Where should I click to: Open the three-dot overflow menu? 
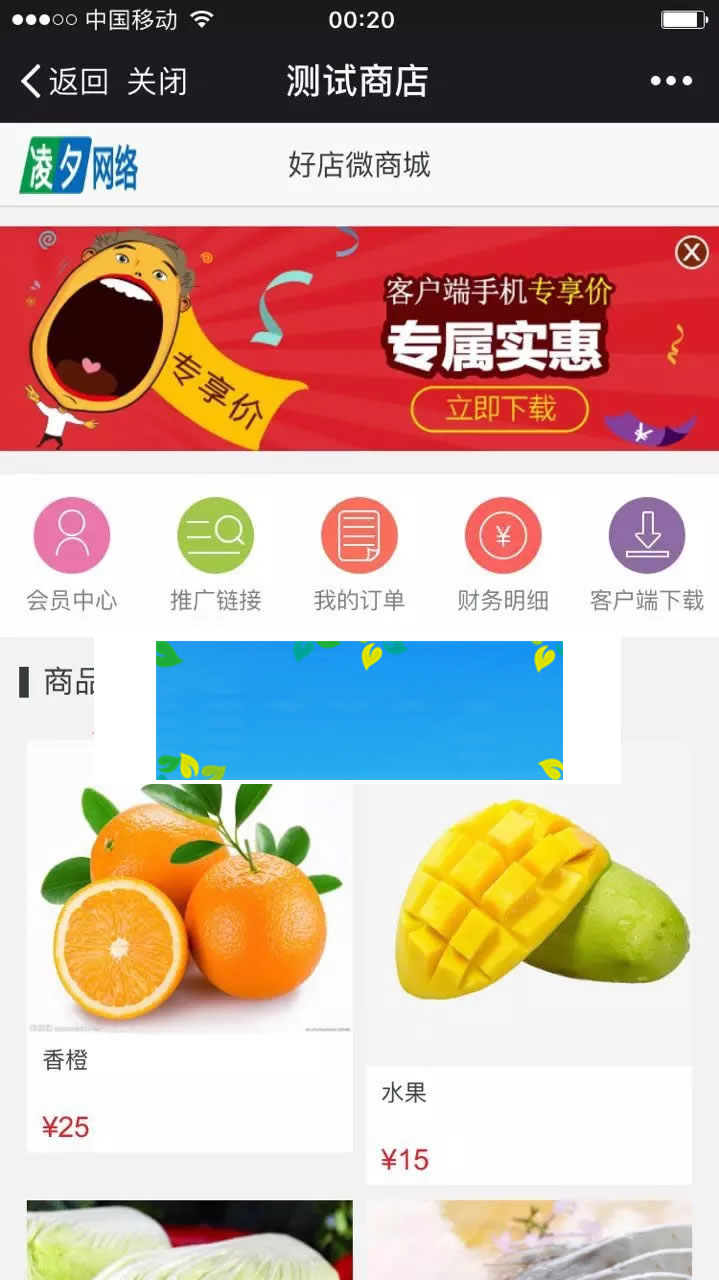pos(671,81)
